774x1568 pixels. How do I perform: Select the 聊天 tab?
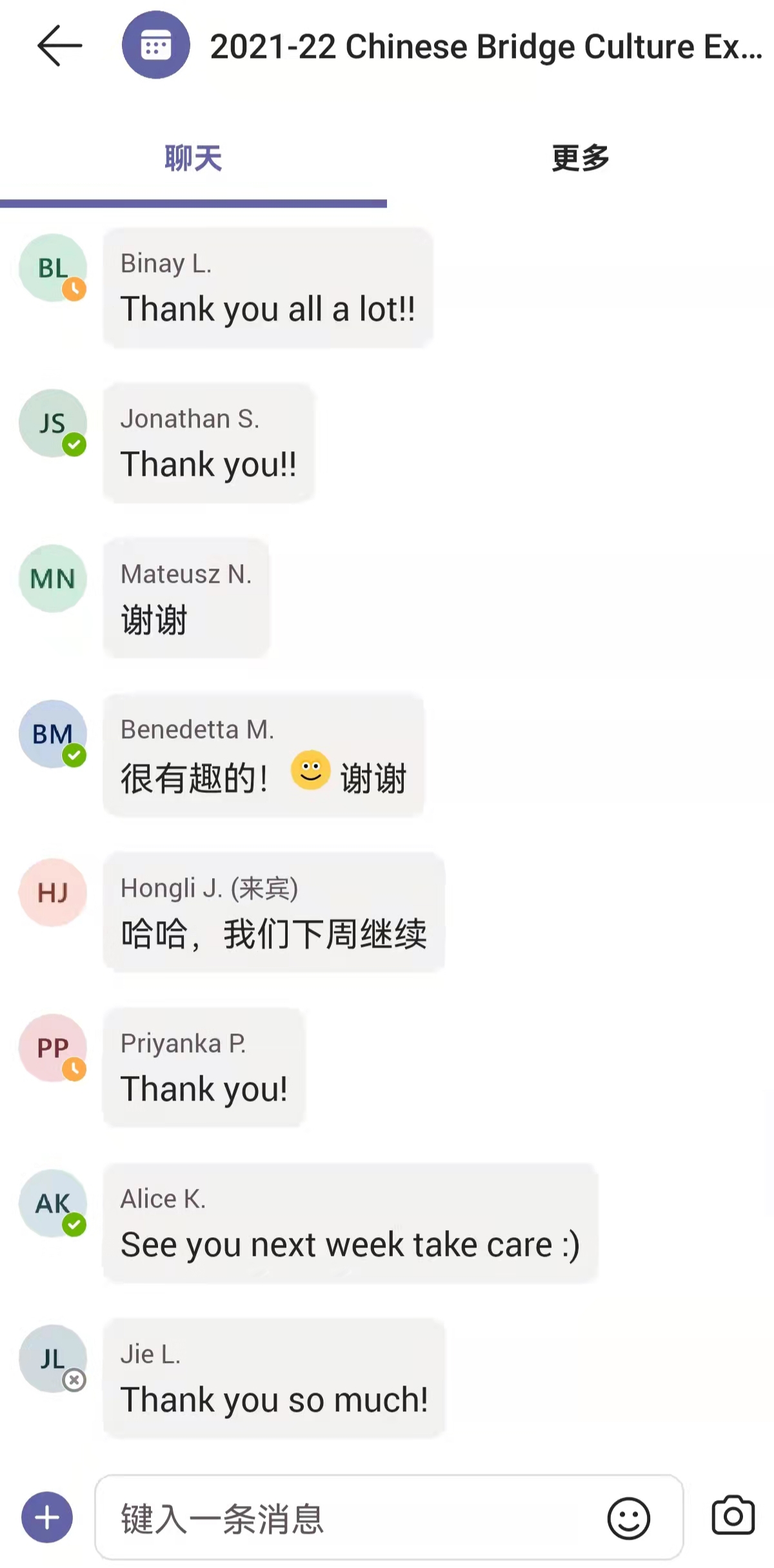click(x=193, y=158)
